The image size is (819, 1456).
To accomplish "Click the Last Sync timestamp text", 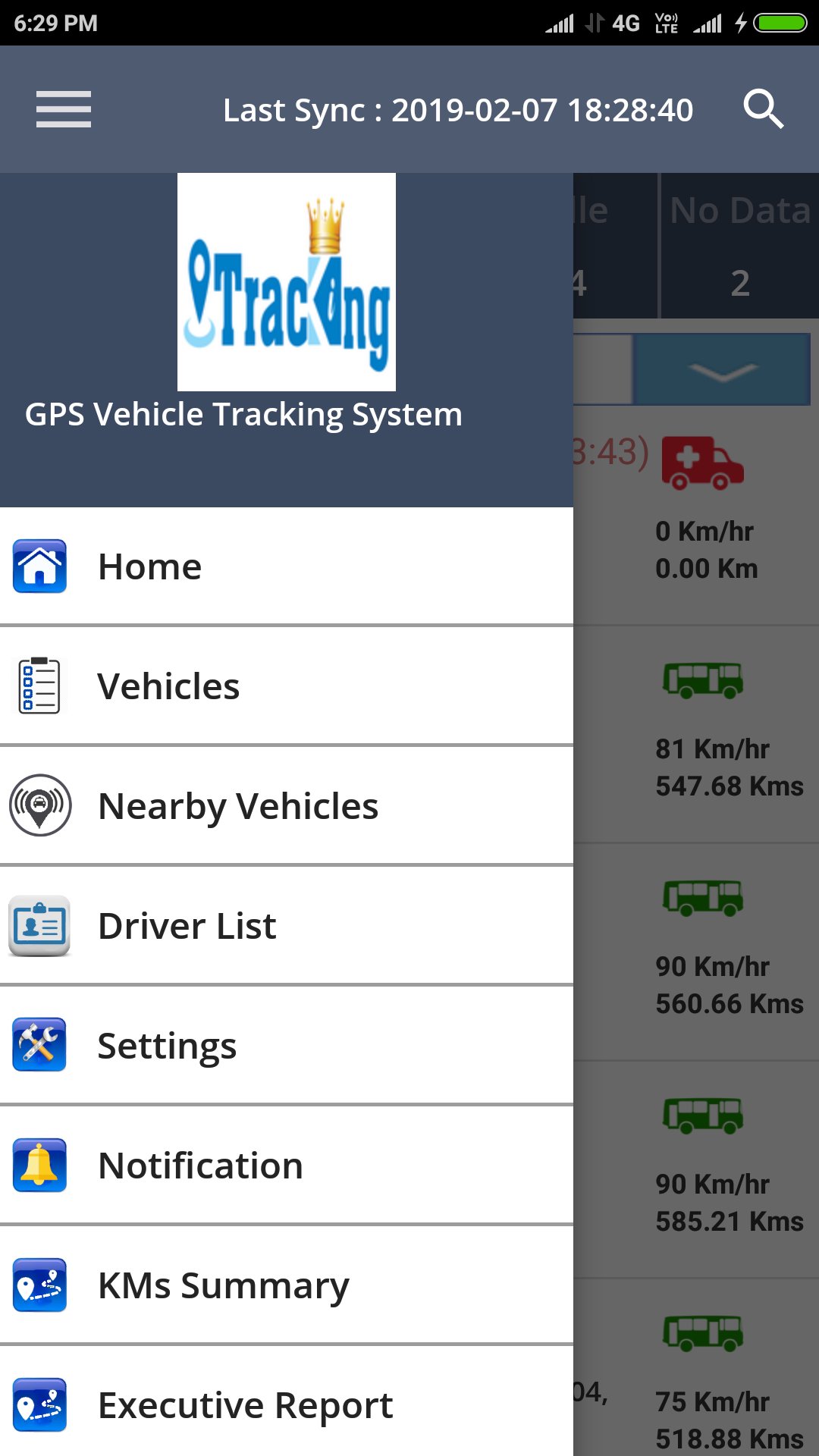I will click(x=458, y=108).
